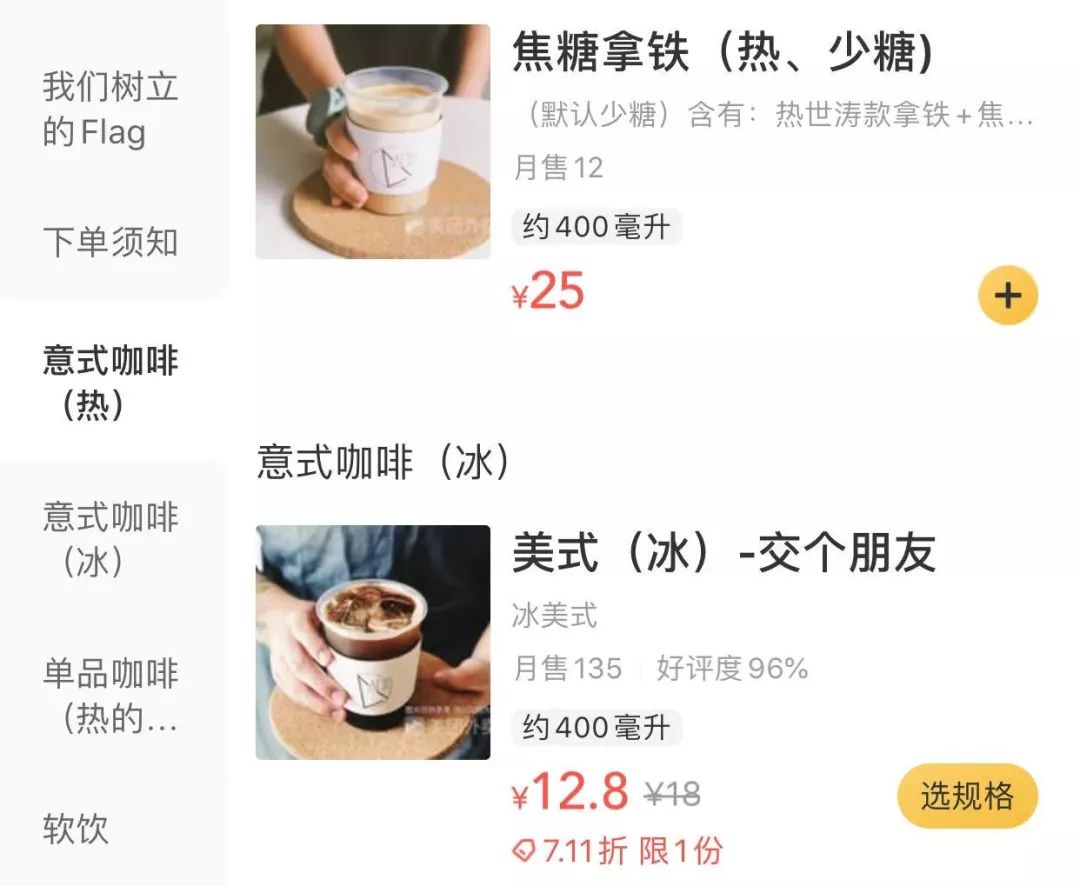Viewport: 1080px width, 886px height.
Task: View the 焦糖拿铁 product photo
Action: [373, 142]
